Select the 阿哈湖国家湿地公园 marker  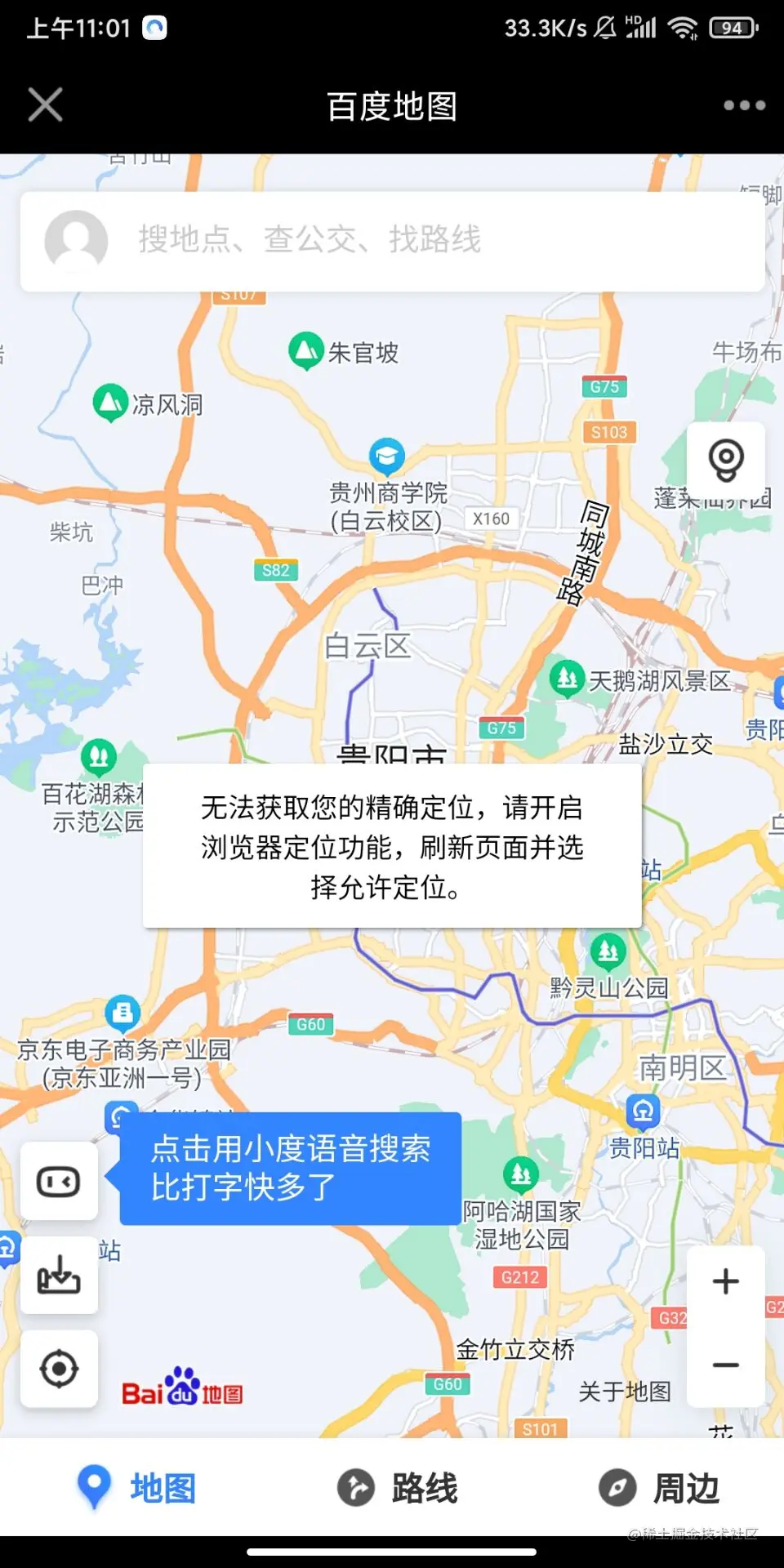(x=520, y=1172)
